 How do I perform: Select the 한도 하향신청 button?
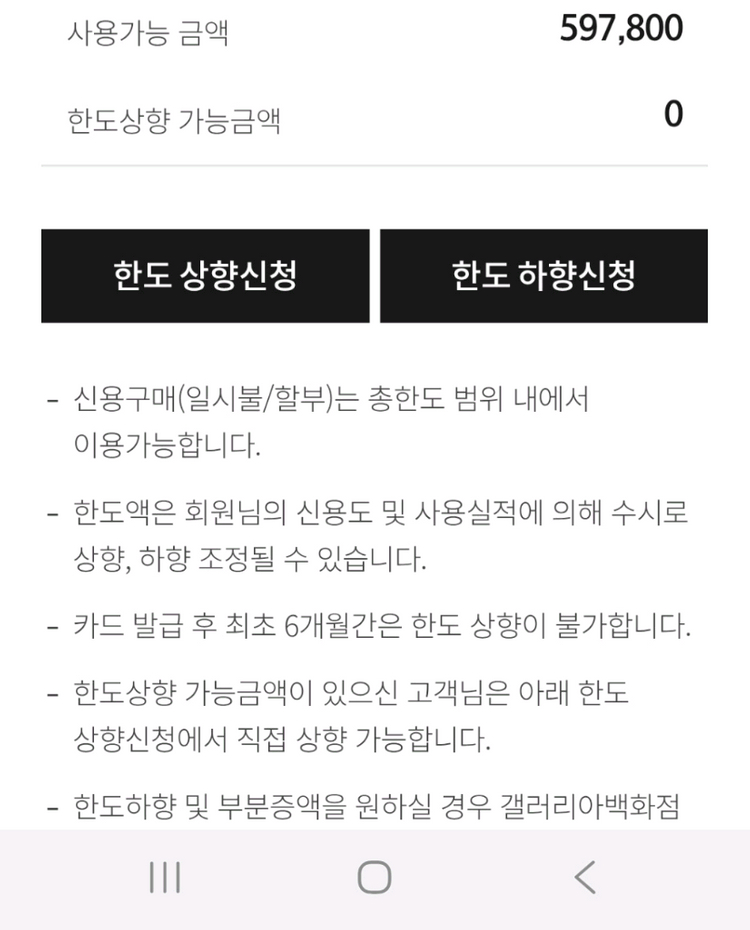click(544, 276)
